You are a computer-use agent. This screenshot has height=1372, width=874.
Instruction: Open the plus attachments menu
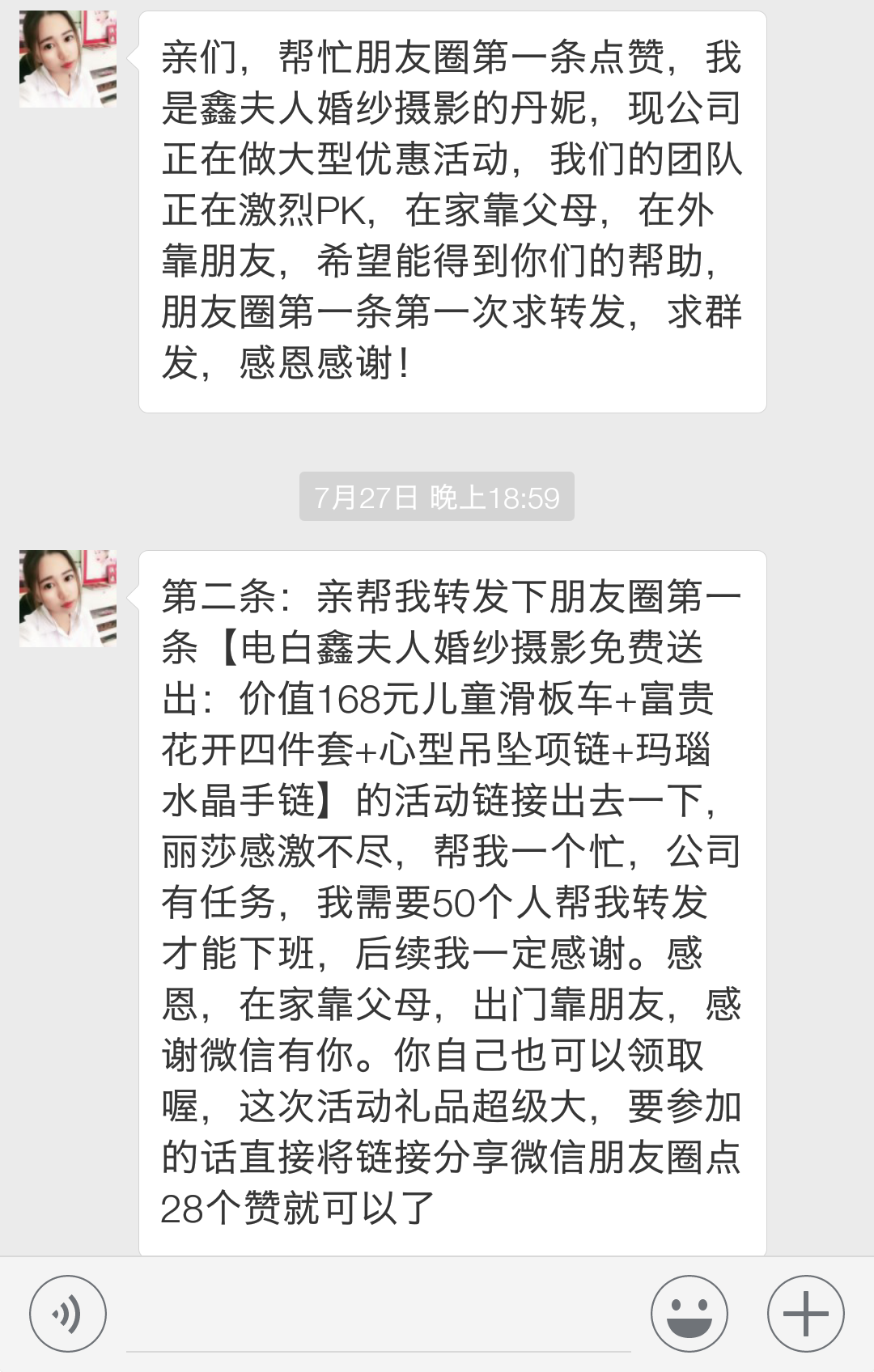(805, 1314)
